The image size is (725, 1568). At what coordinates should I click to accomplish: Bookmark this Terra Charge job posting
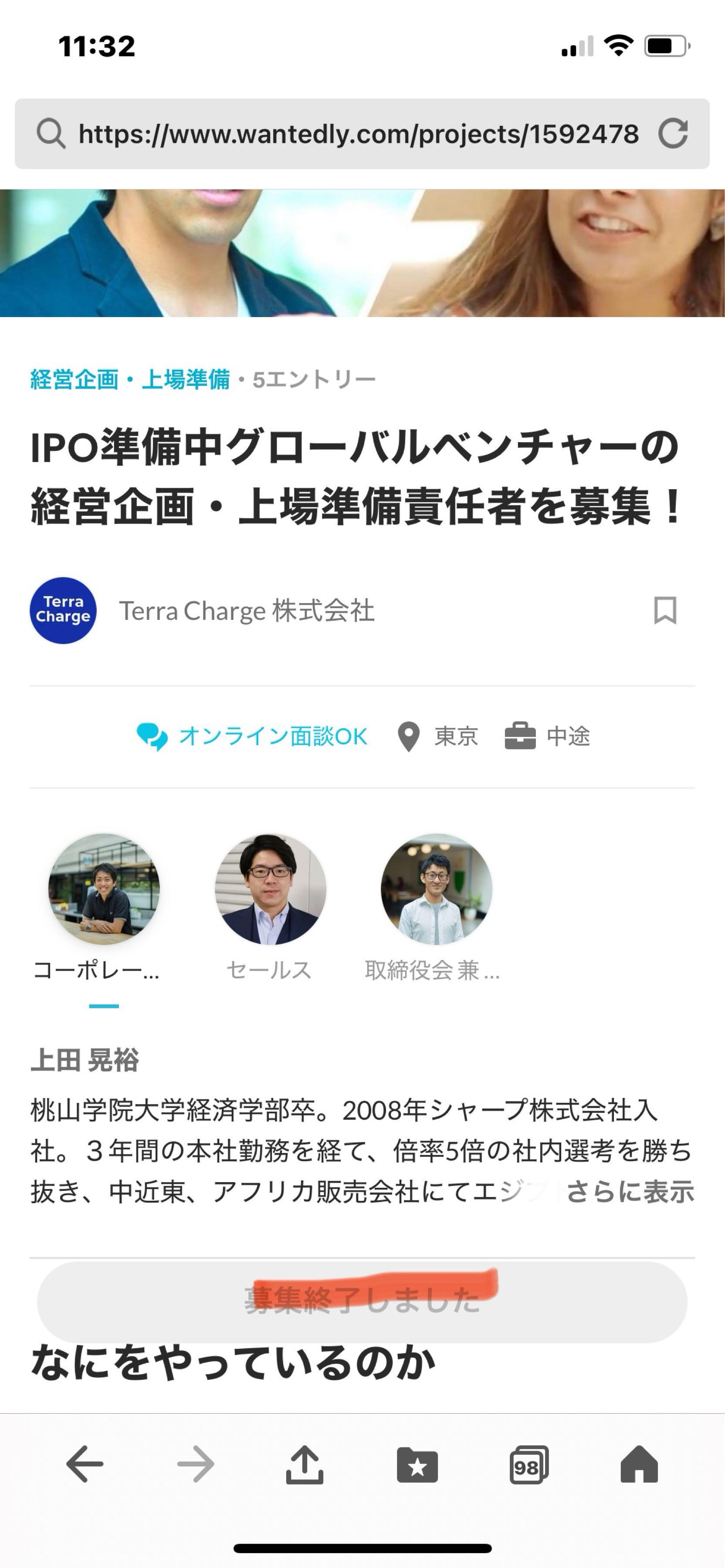[x=665, y=610]
